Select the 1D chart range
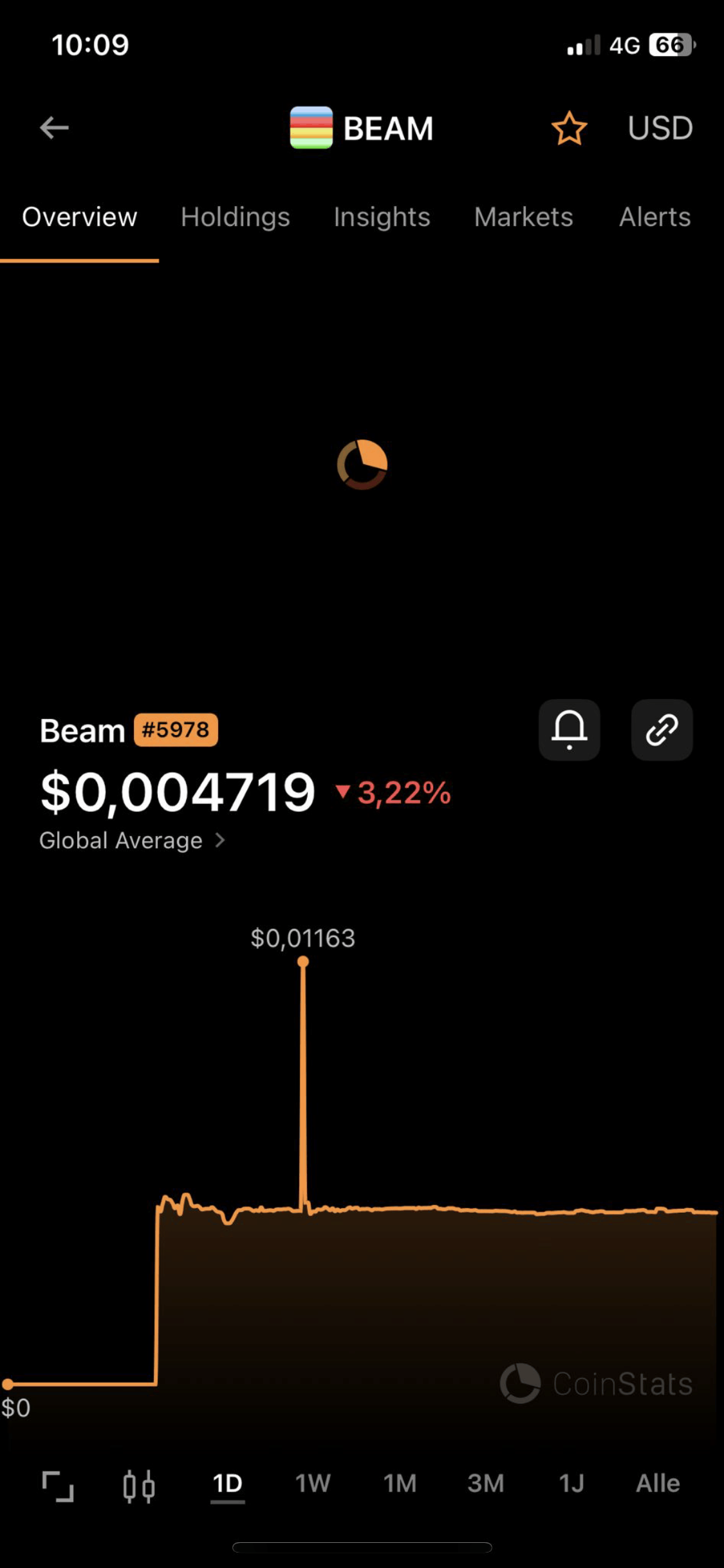This screenshot has width=724, height=1568. point(227,1484)
